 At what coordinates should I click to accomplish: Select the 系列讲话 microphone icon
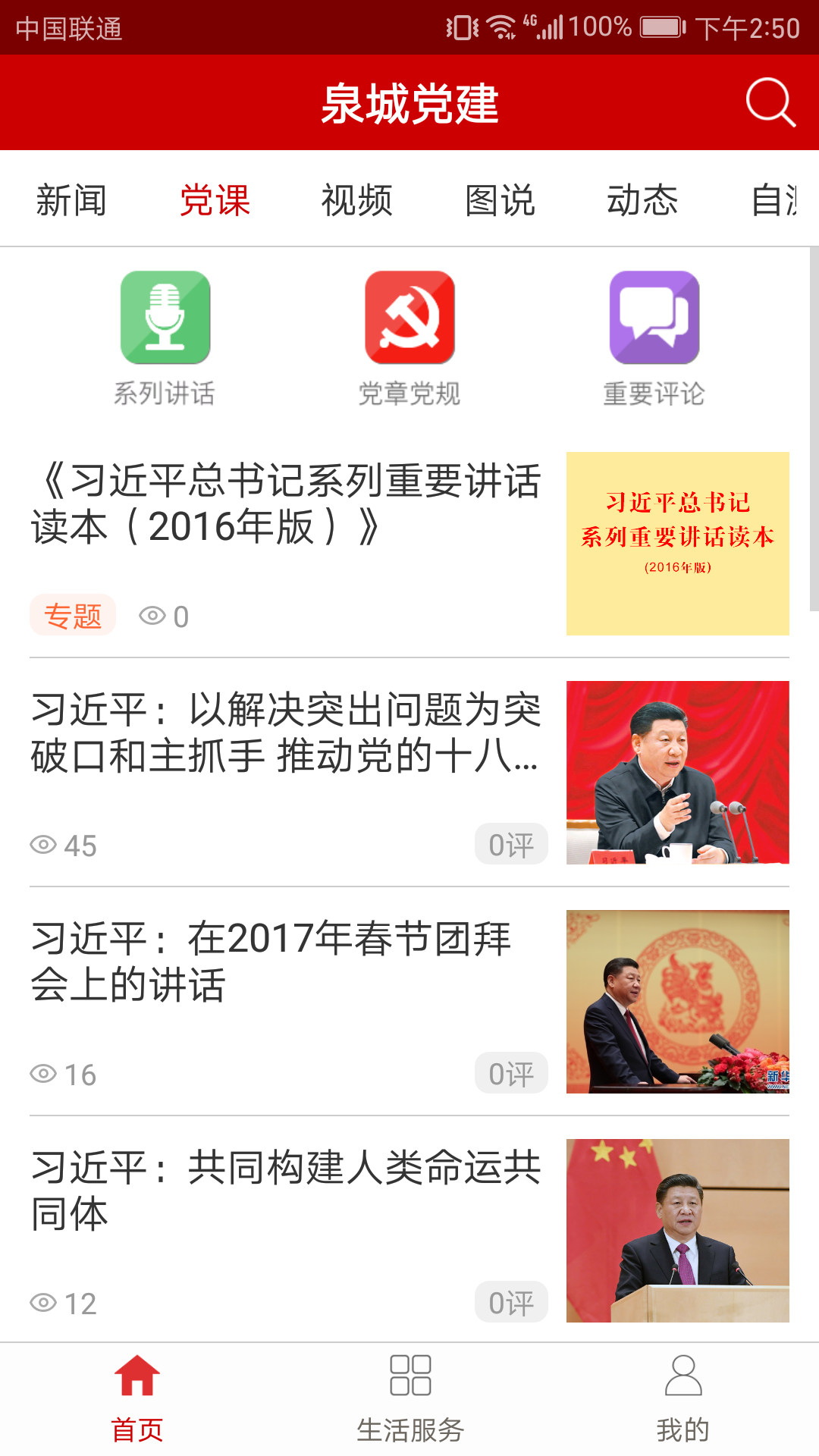(165, 318)
